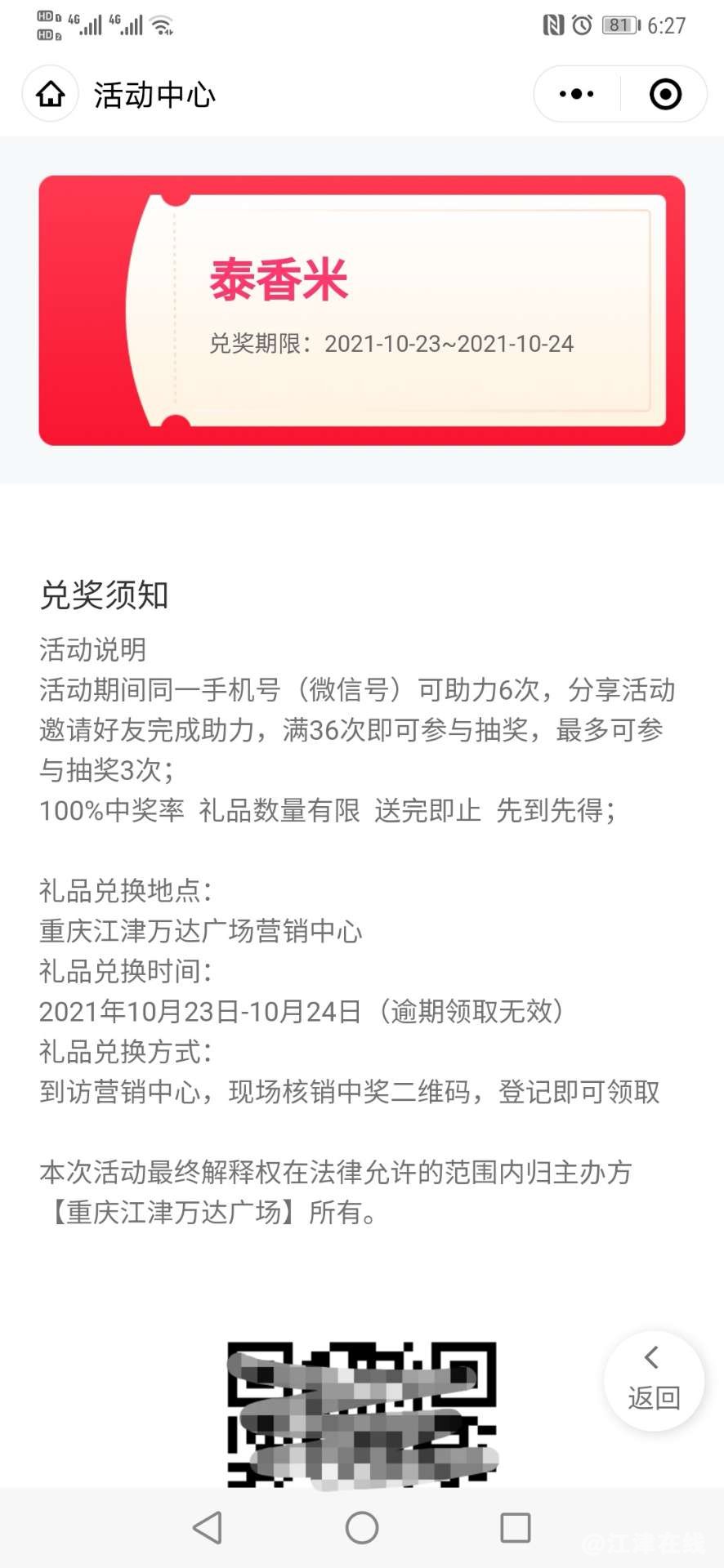The width and height of the screenshot is (724, 1568).
Task: Open the three-dot more options menu
Action: click(576, 95)
